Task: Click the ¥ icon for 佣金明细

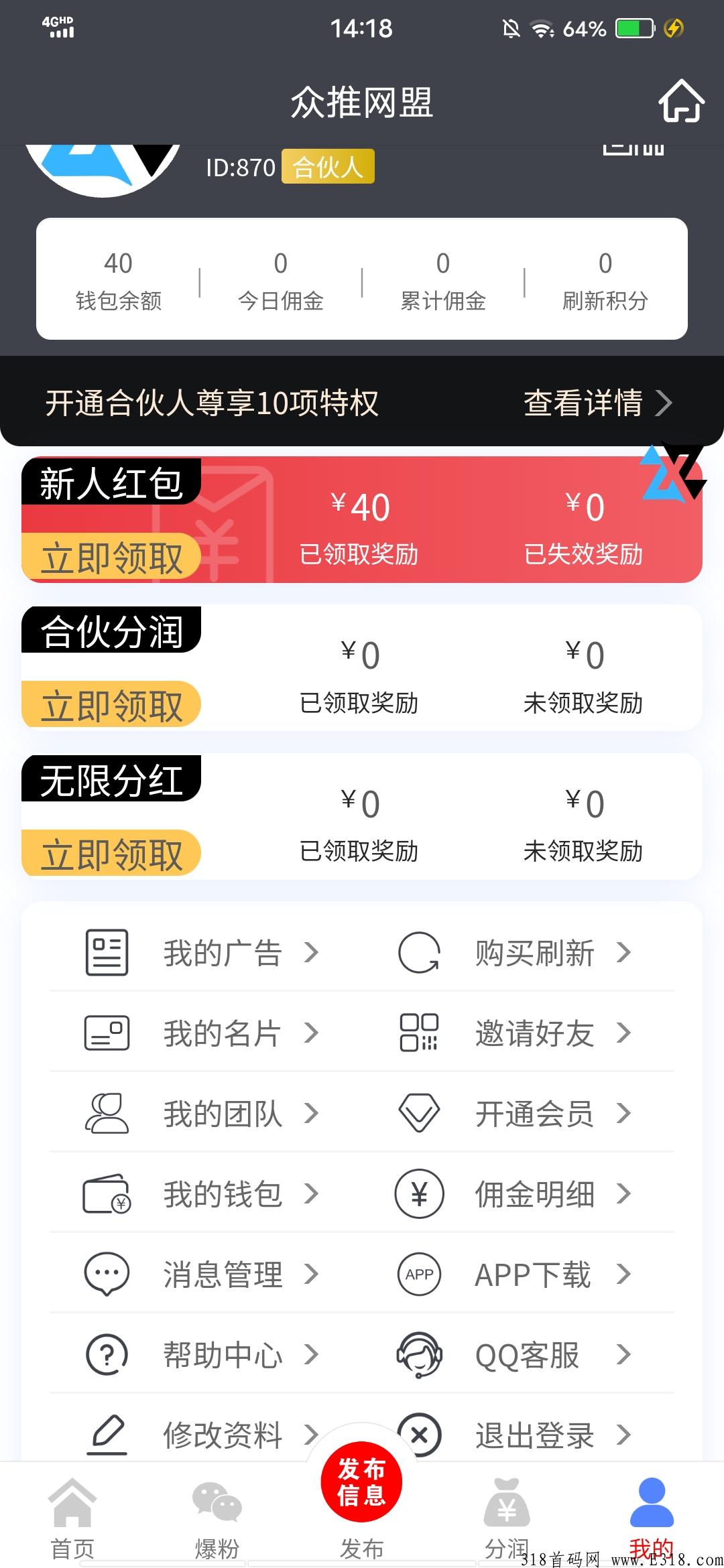Action: [x=418, y=1195]
